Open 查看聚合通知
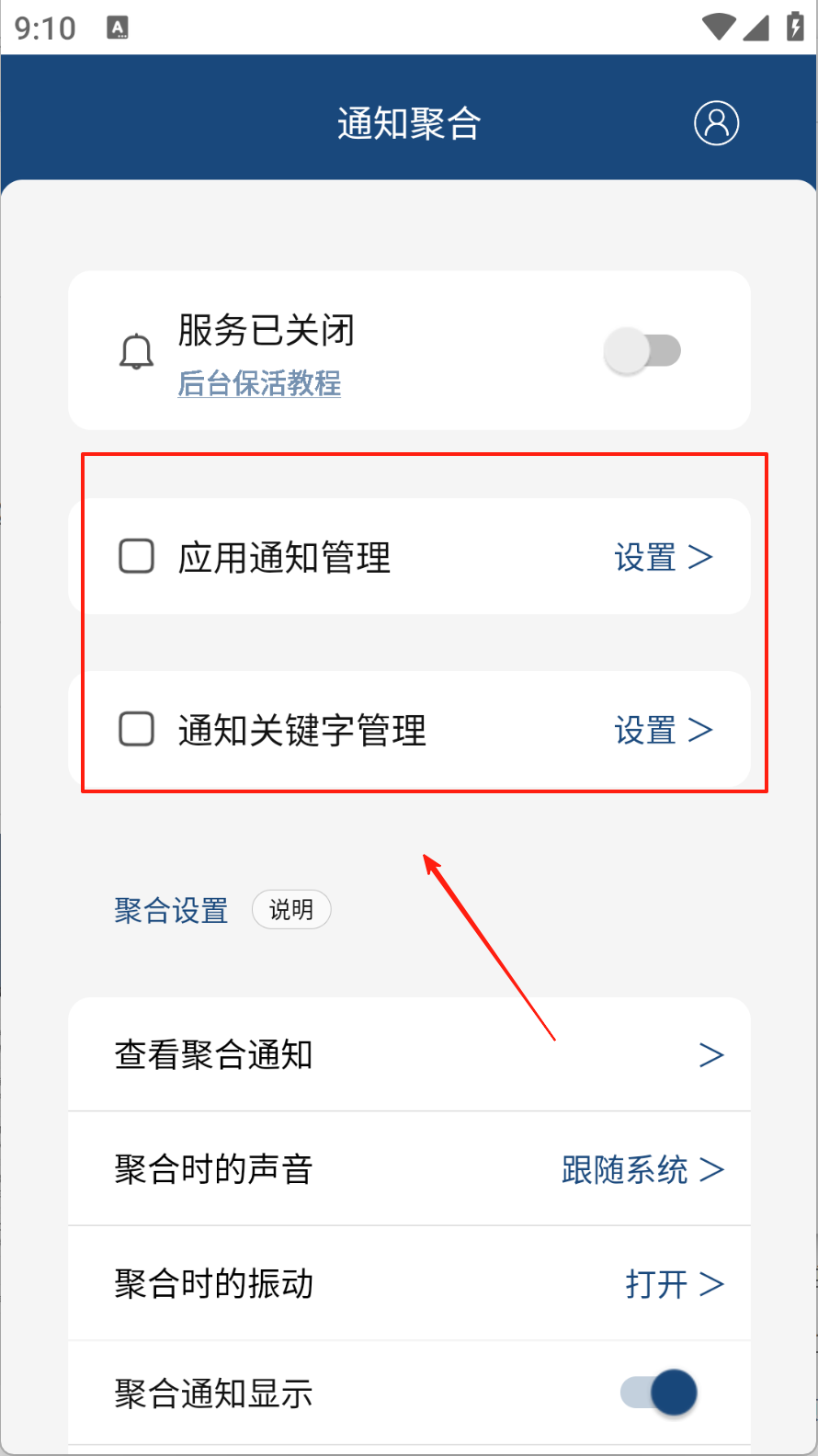This screenshot has height=1456, width=818. click(409, 1054)
